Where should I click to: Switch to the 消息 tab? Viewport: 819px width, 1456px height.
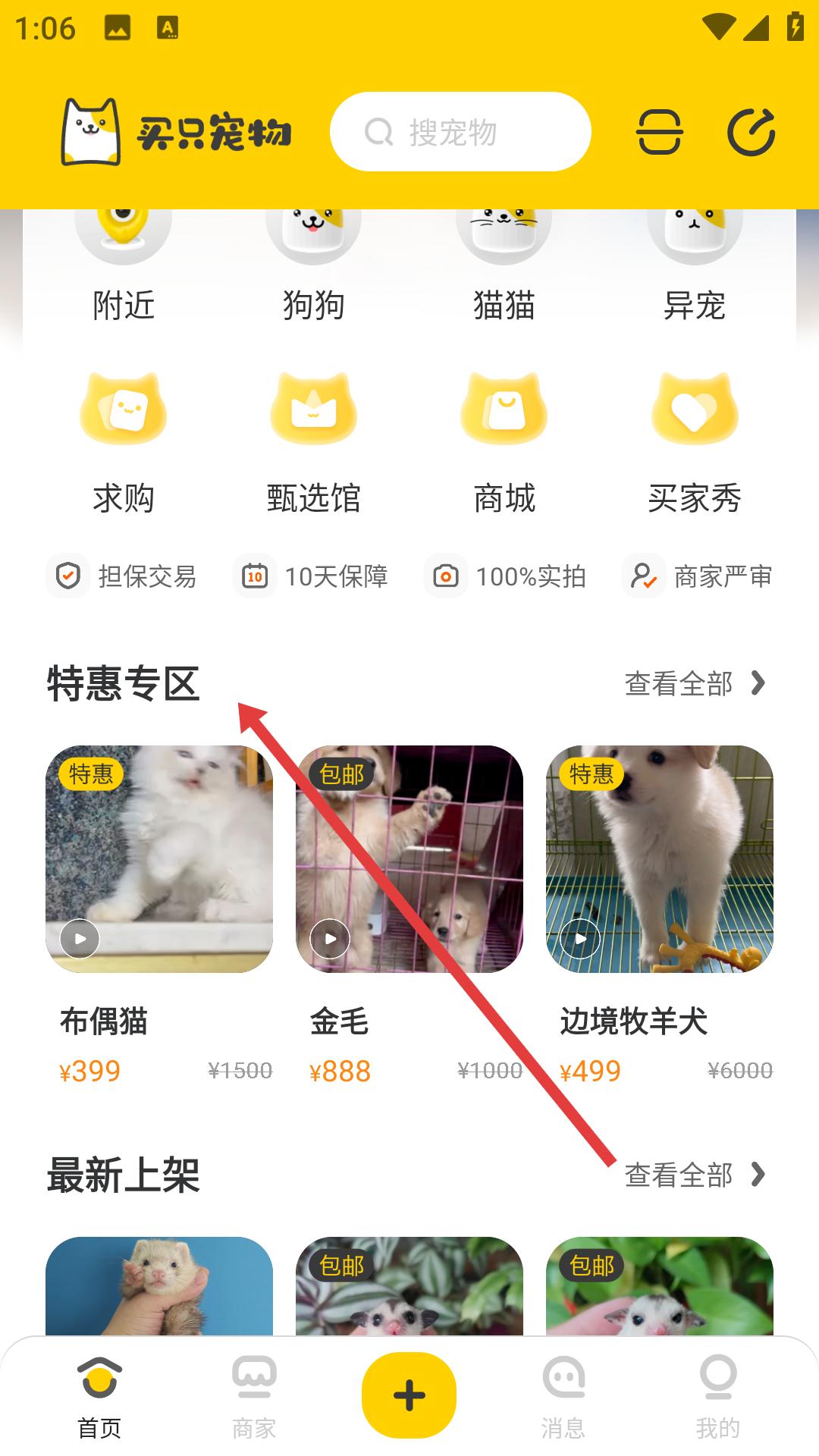click(563, 1395)
